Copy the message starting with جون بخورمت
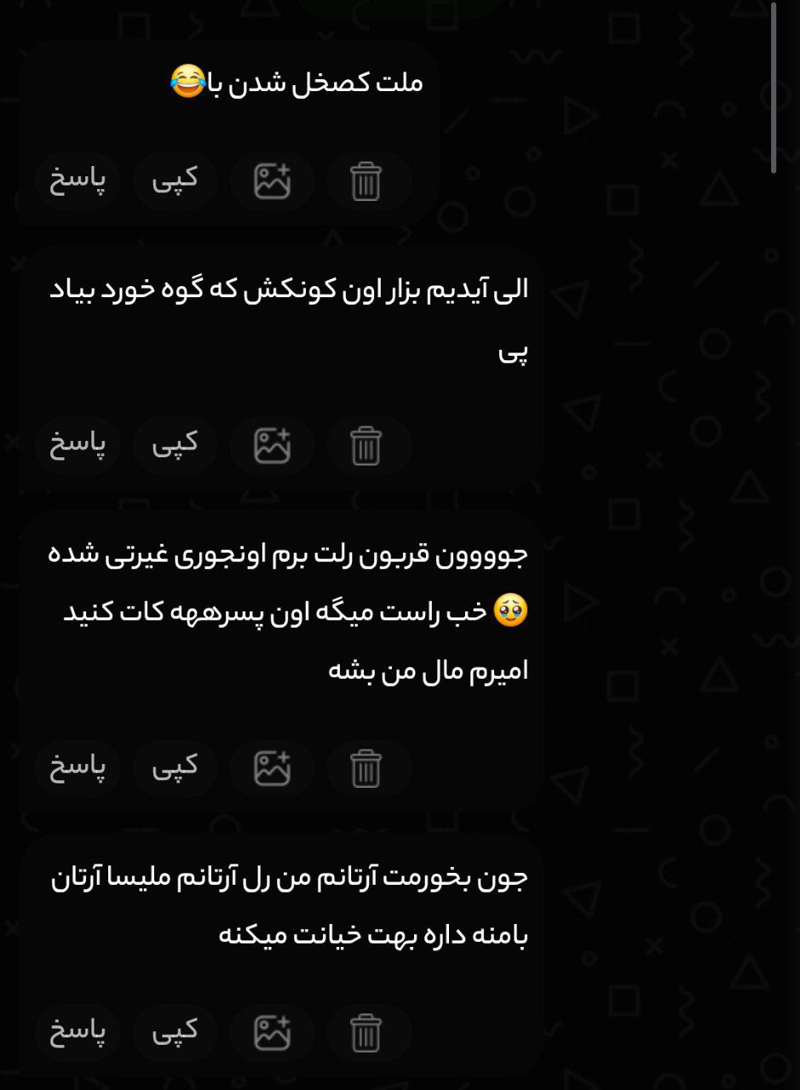This screenshot has width=800, height=1090. [175, 1030]
